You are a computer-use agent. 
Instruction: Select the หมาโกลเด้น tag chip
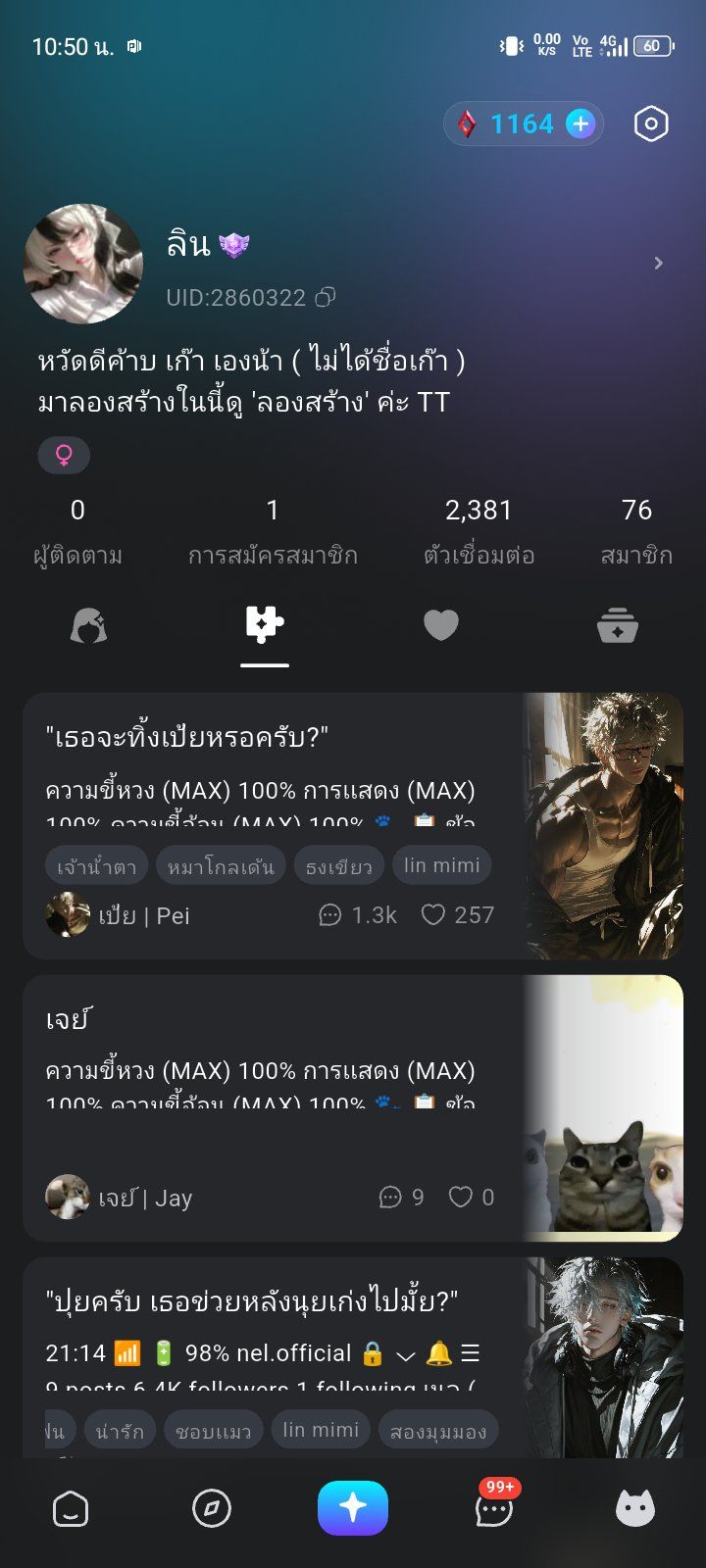pyautogui.click(x=221, y=865)
